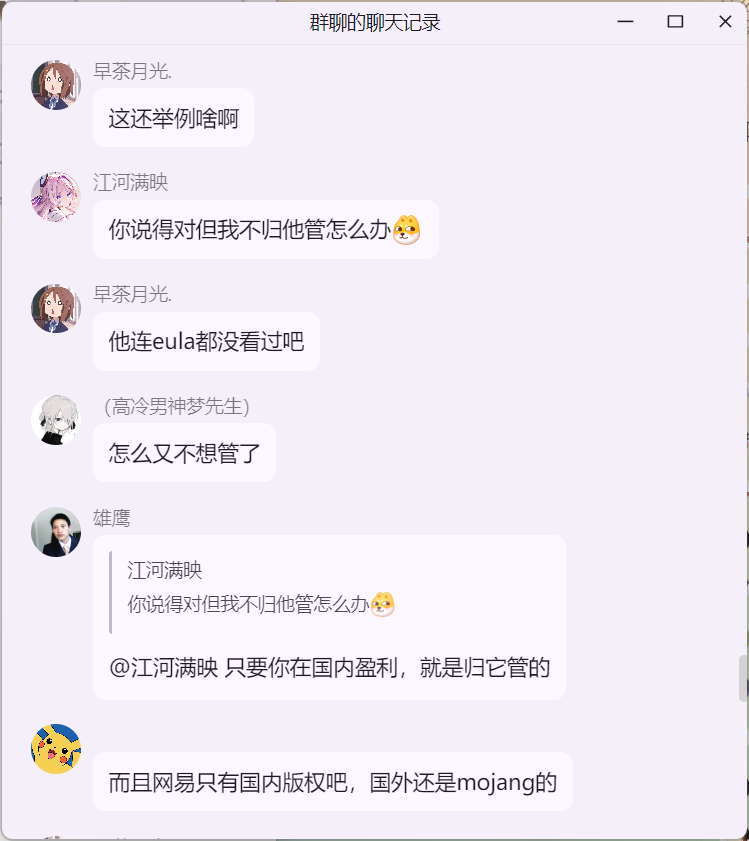Image resolution: width=749 pixels, height=841 pixels.
Task: View profile of 高冷男神梦先生 via avatar
Action: point(56,420)
